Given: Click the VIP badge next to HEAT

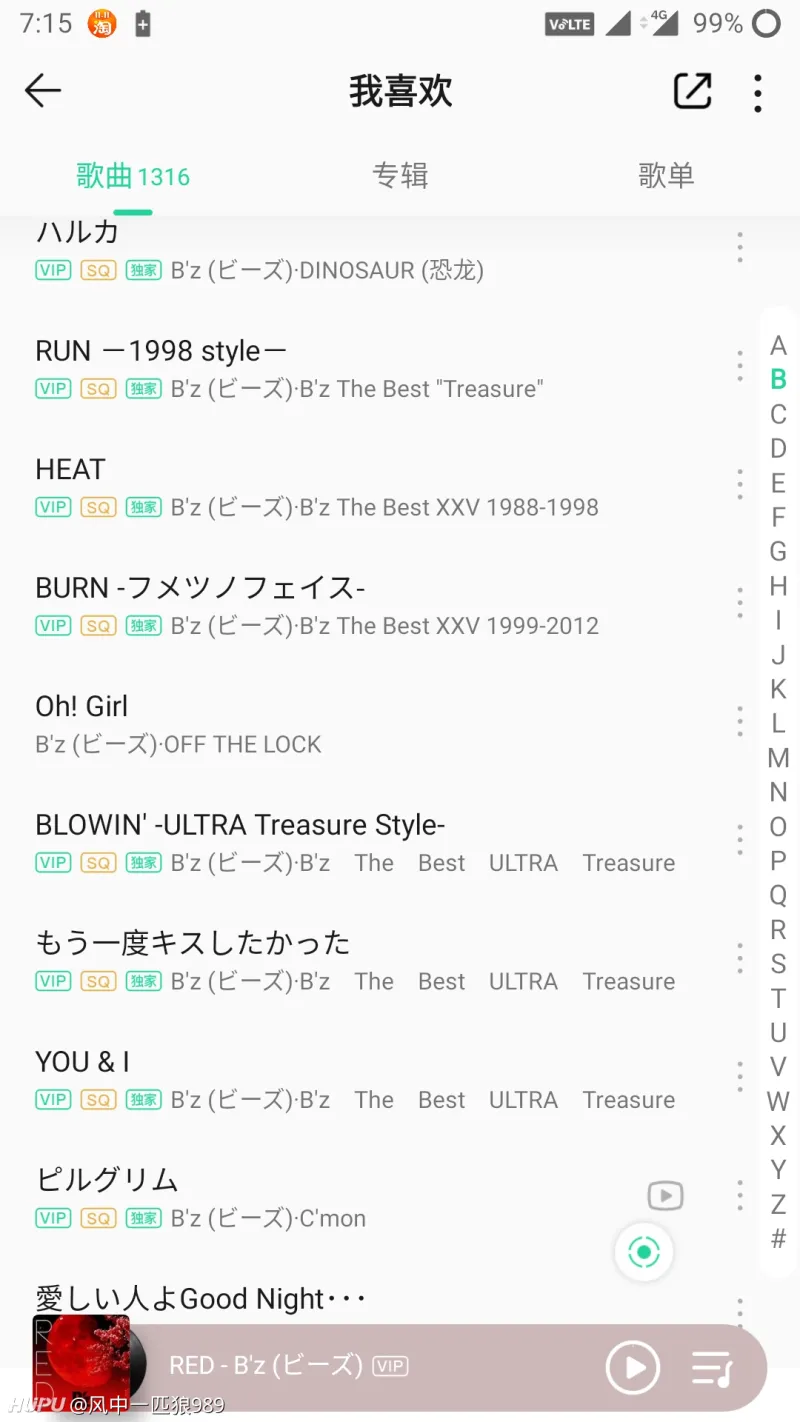Looking at the screenshot, I should pyautogui.click(x=52, y=506).
